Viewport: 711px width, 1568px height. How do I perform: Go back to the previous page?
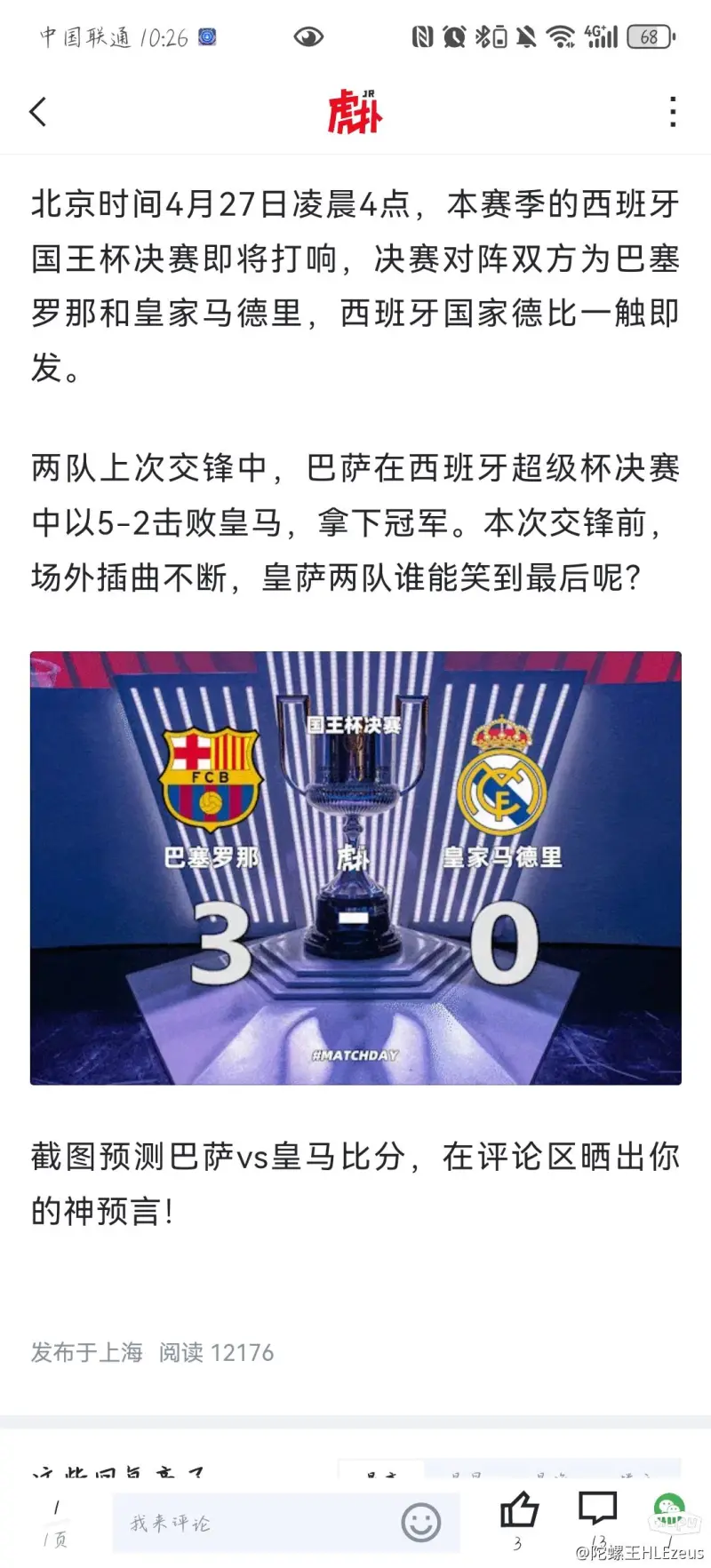[x=37, y=112]
